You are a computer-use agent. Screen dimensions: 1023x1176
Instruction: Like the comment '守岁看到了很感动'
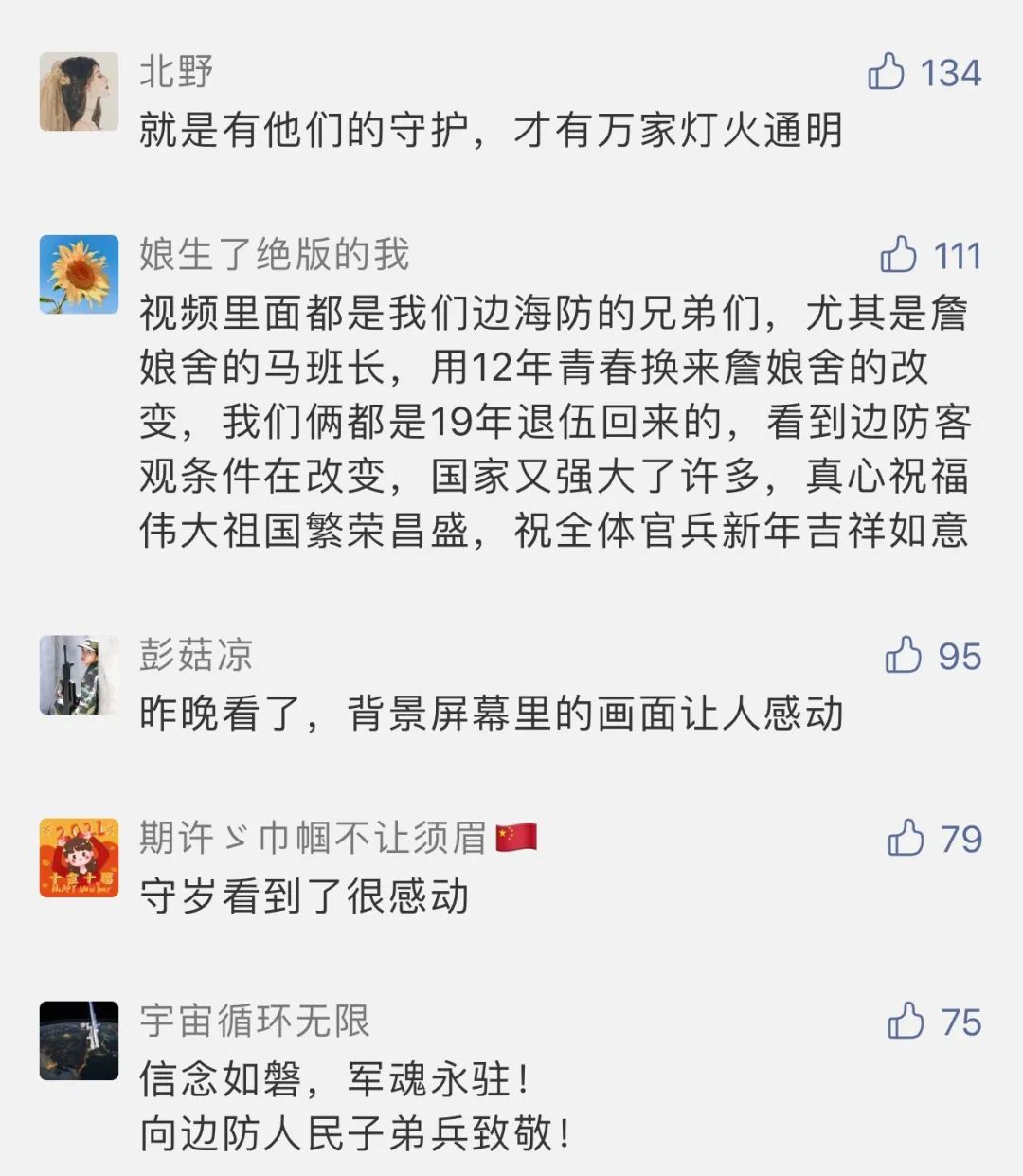point(906,839)
